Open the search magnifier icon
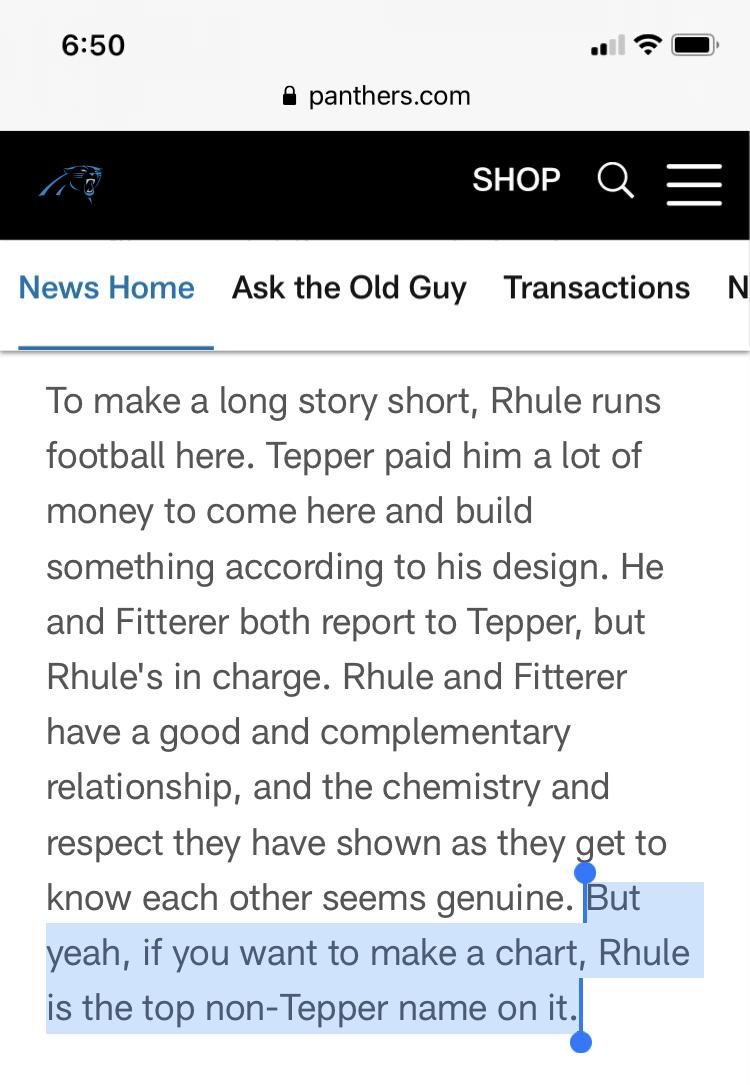The width and height of the screenshot is (750, 1085). (x=615, y=182)
